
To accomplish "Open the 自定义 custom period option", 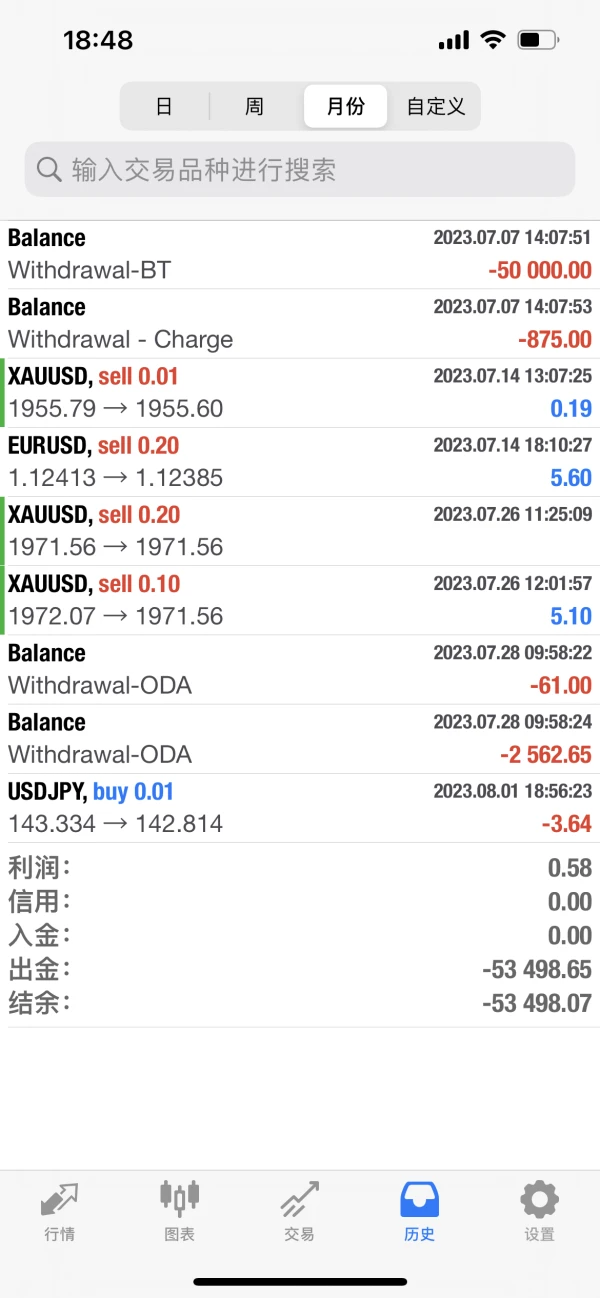I will click(436, 106).
